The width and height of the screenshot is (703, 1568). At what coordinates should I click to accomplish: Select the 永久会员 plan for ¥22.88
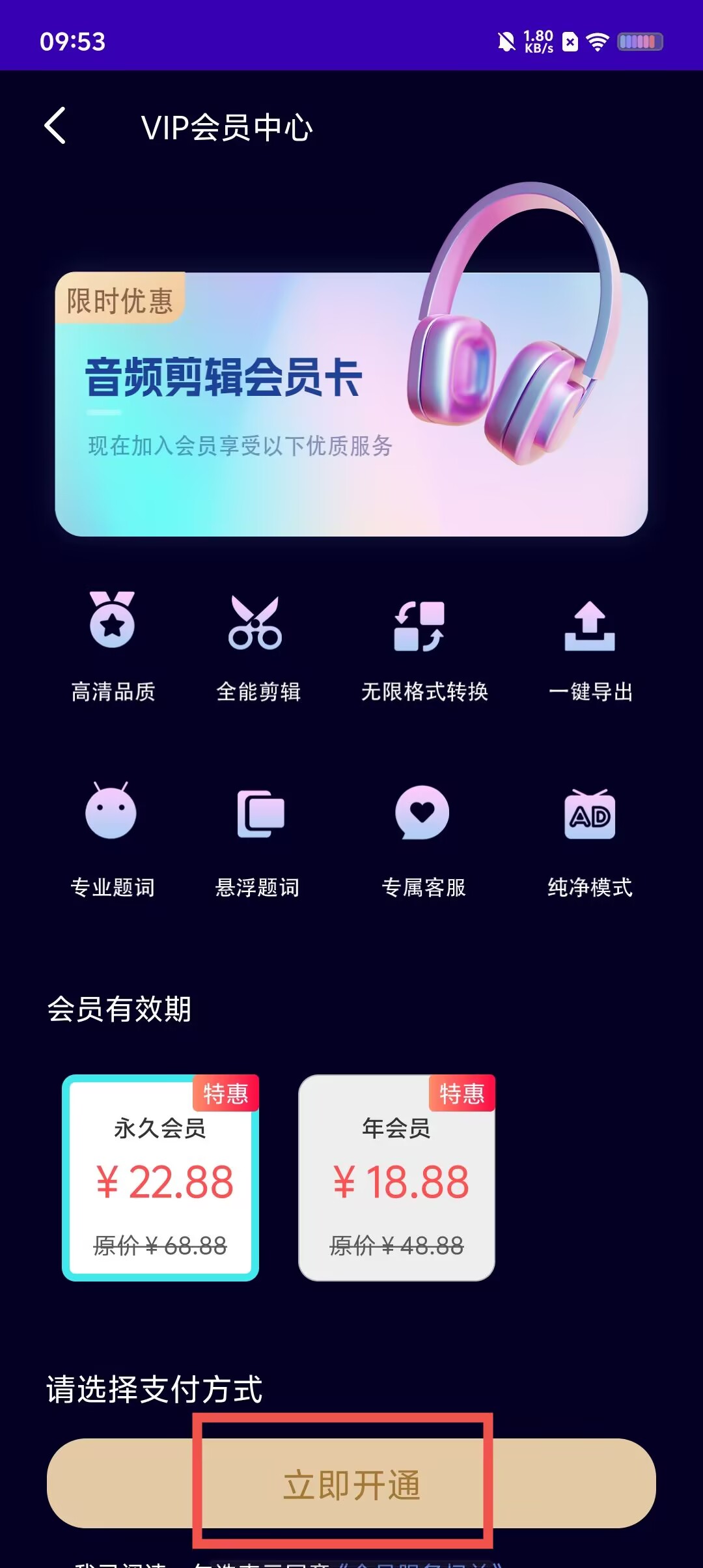tap(160, 1177)
